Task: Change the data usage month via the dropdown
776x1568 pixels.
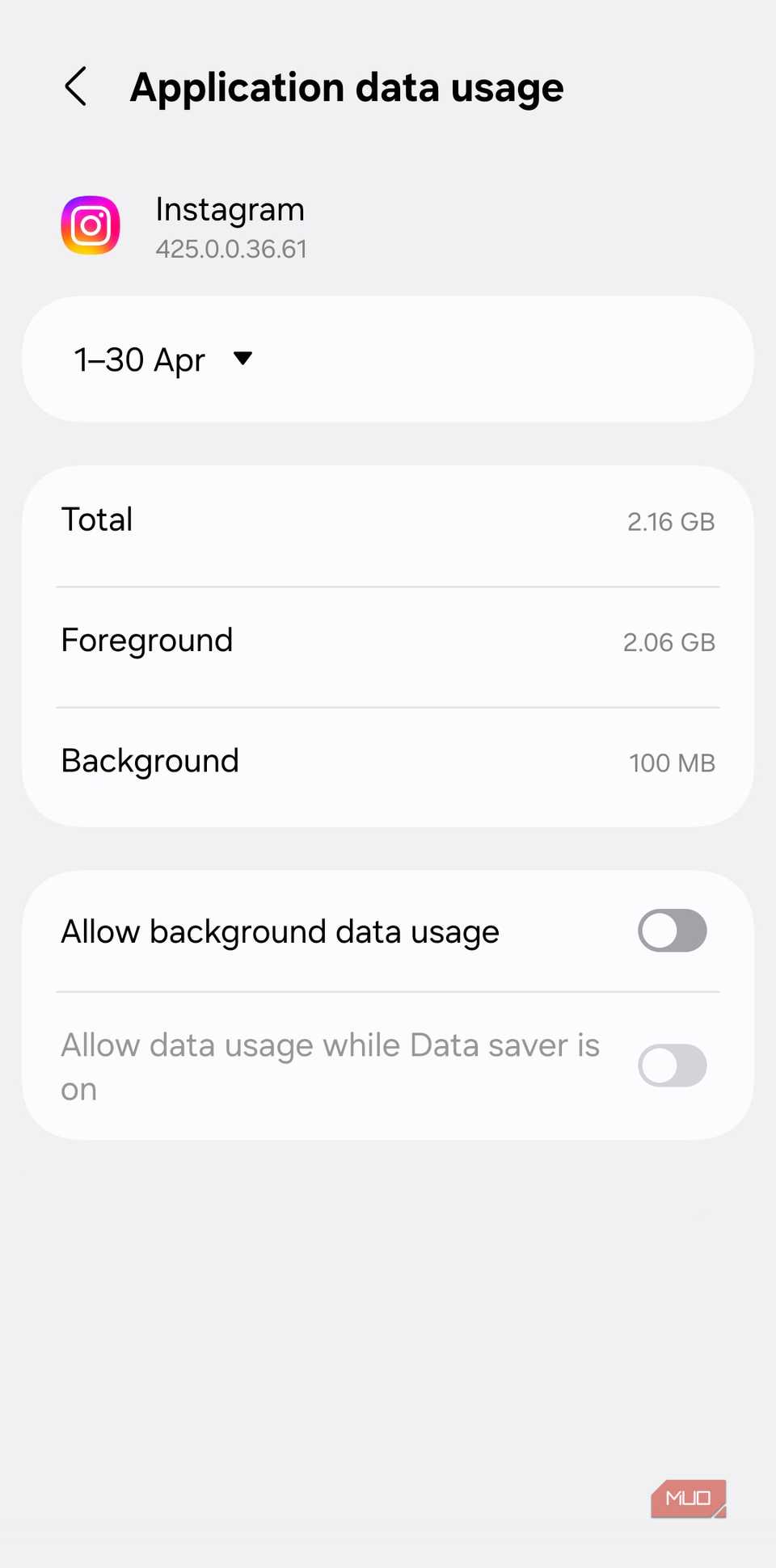Action: (162, 359)
